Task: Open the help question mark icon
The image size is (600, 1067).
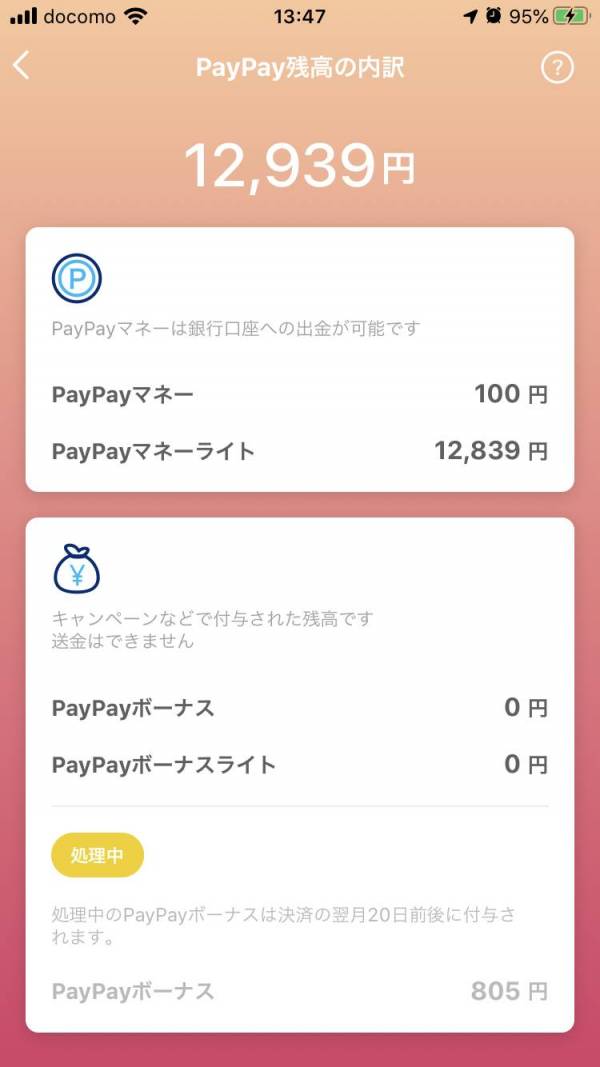Action: (x=557, y=68)
